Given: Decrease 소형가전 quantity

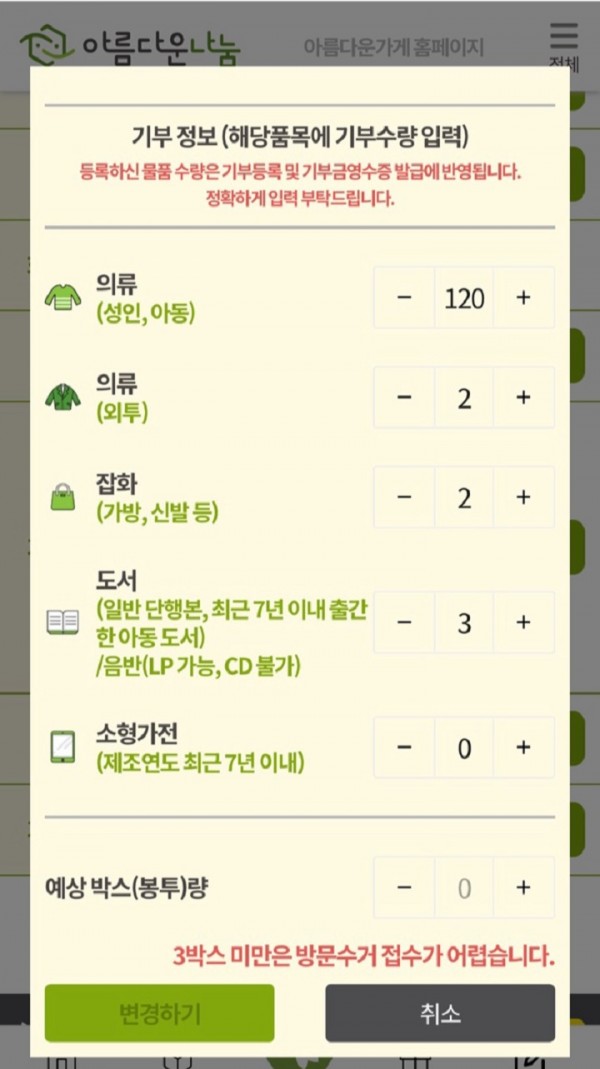Looking at the screenshot, I should click(x=404, y=747).
